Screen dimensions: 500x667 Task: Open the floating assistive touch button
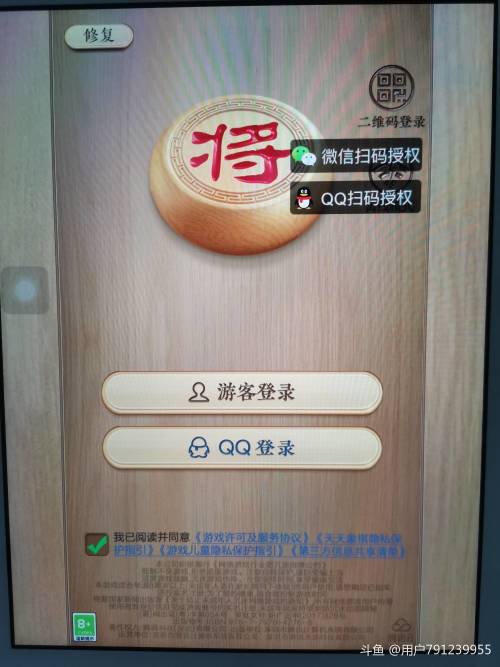[x=25, y=291]
